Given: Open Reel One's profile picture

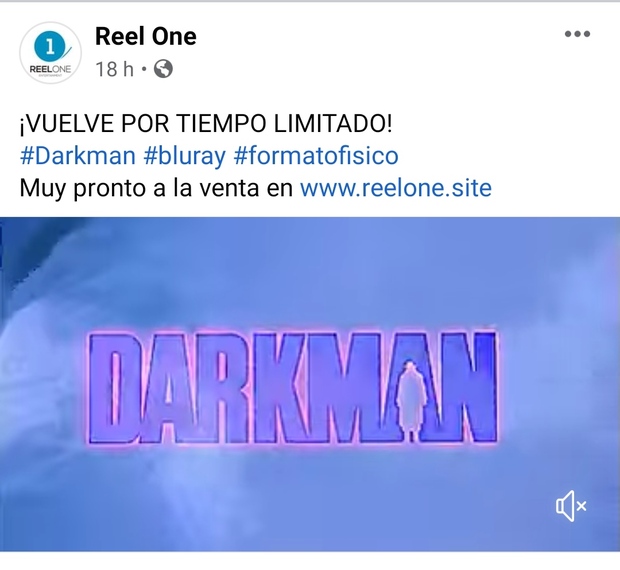Looking at the screenshot, I should 51,52.
